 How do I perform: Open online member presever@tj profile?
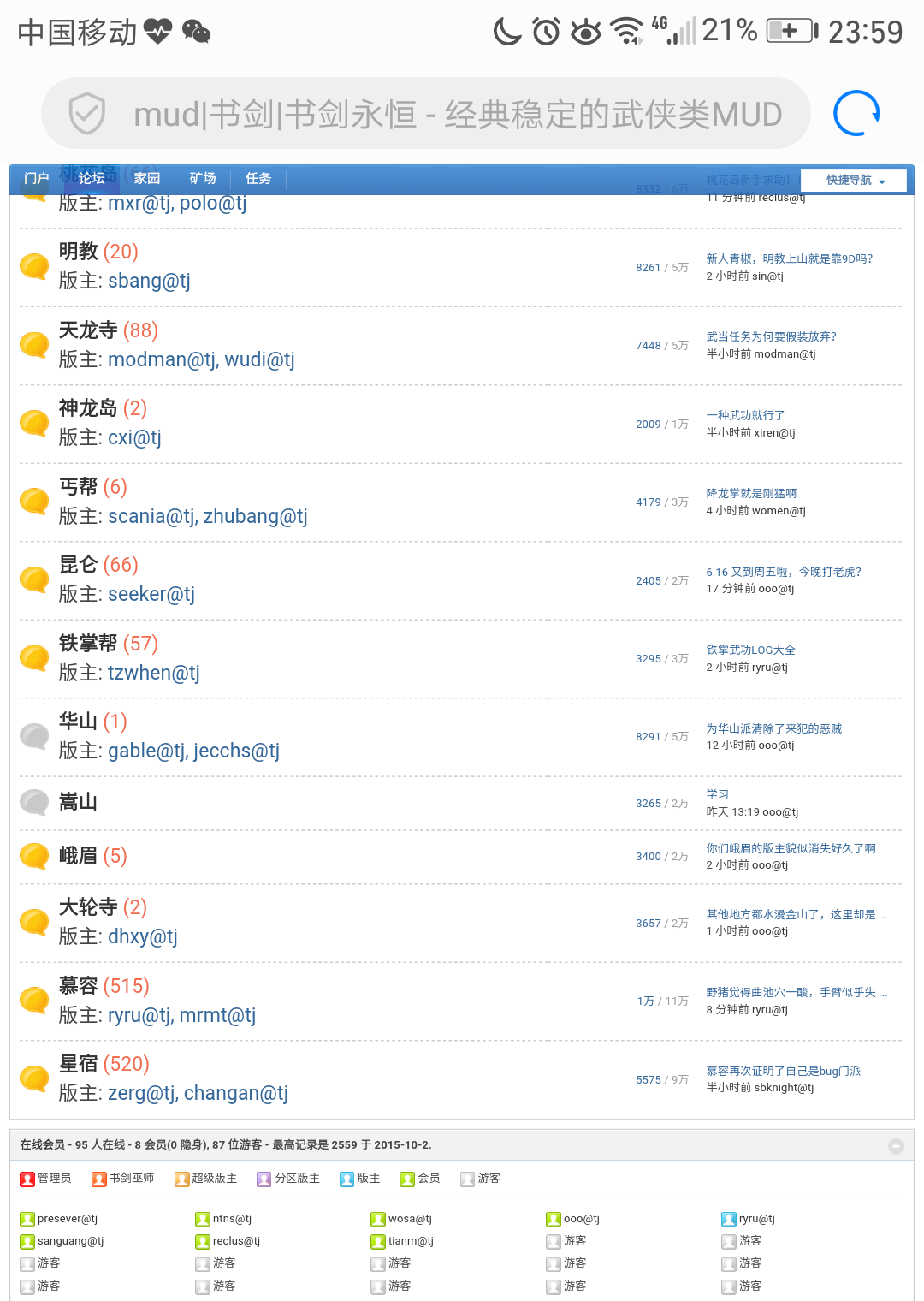pos(67,1219)
